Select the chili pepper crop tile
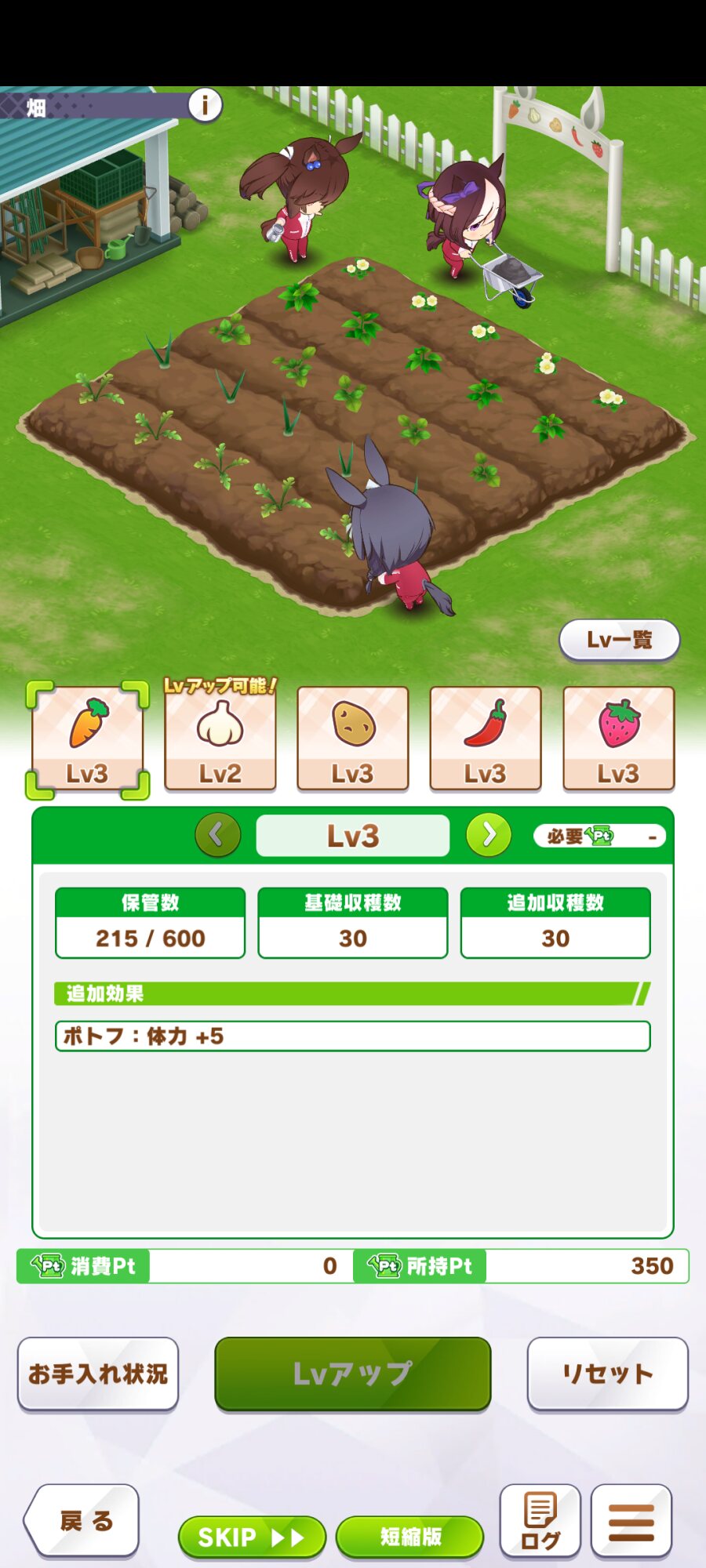The image size is (706, 1568). [486, 739]
